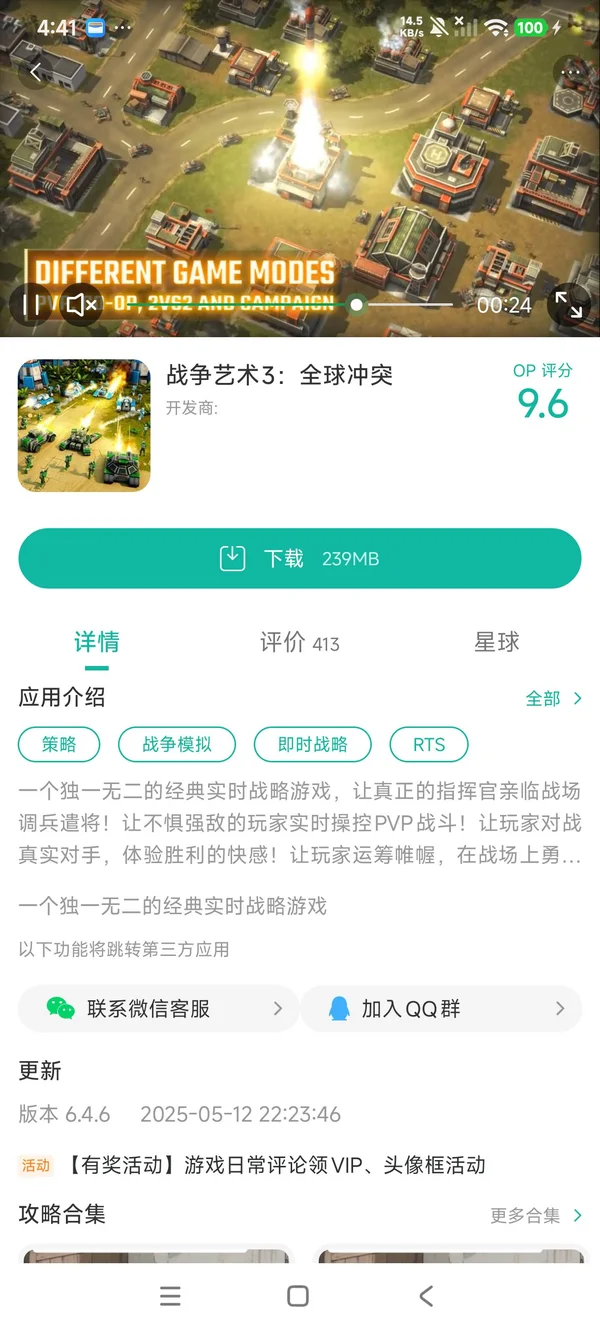Screen dimensions: 600x1333
Task: Open 更多合集 for strategy guides
Action: coord(536,1215)
